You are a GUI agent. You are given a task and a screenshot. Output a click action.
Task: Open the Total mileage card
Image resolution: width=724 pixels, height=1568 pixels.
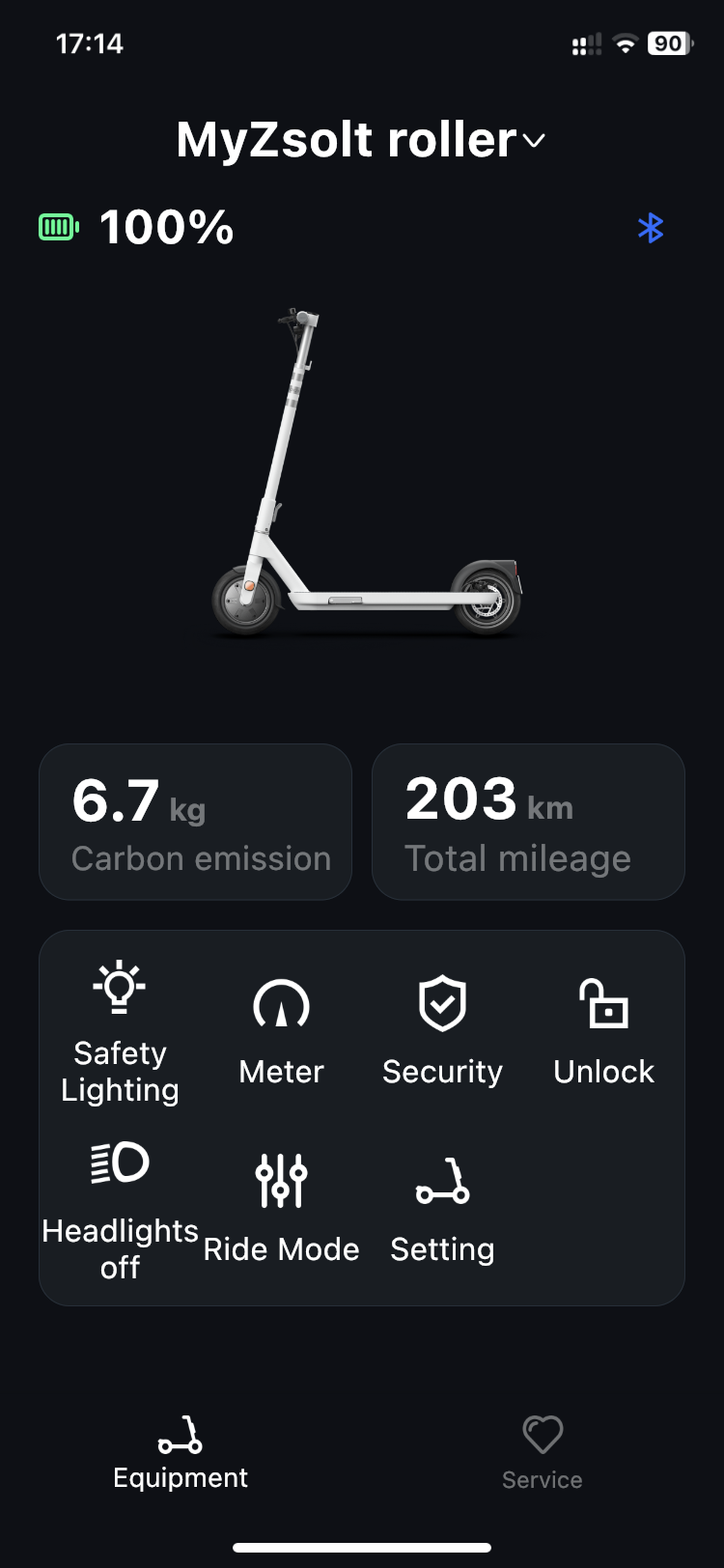[x=528, y=822]
